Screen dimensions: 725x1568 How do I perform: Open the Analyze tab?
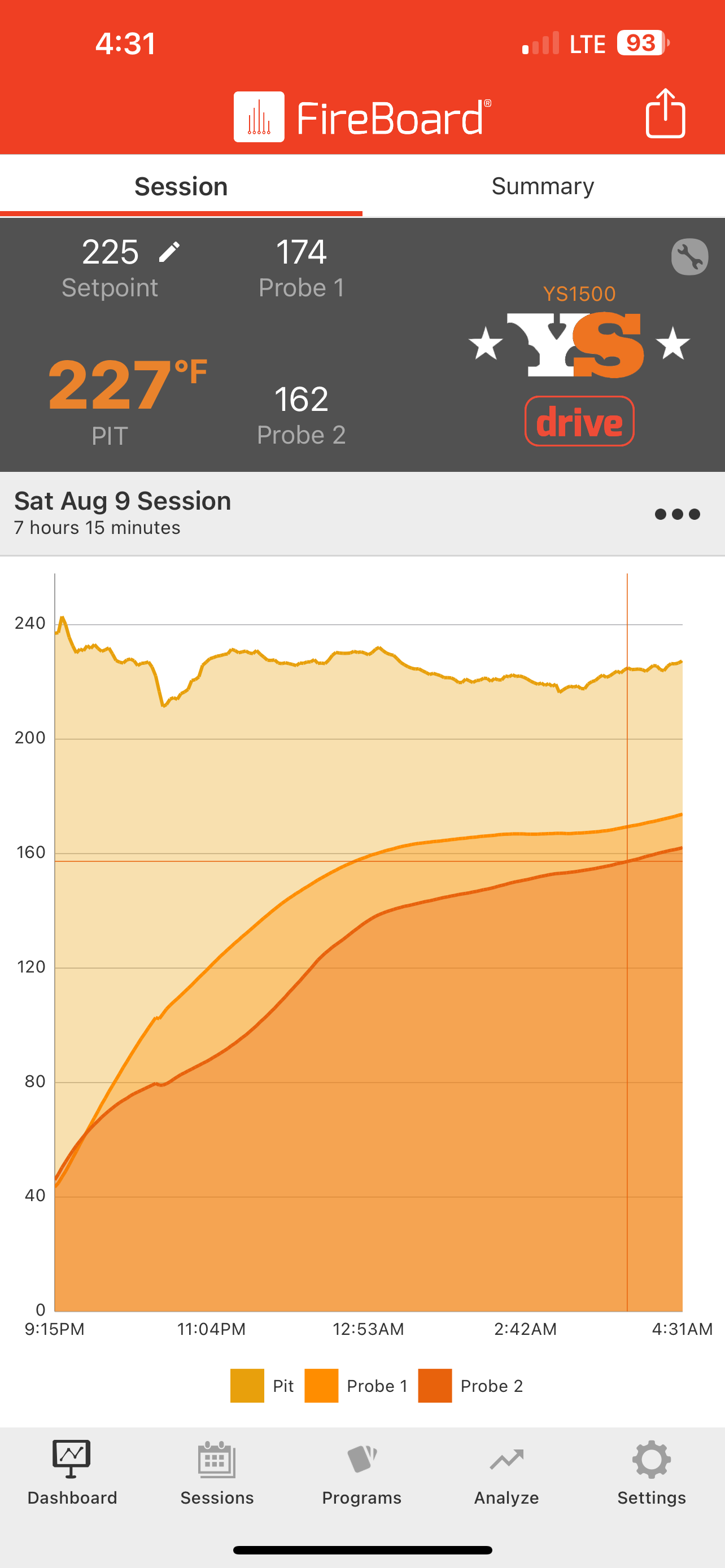click(506, 1473)
